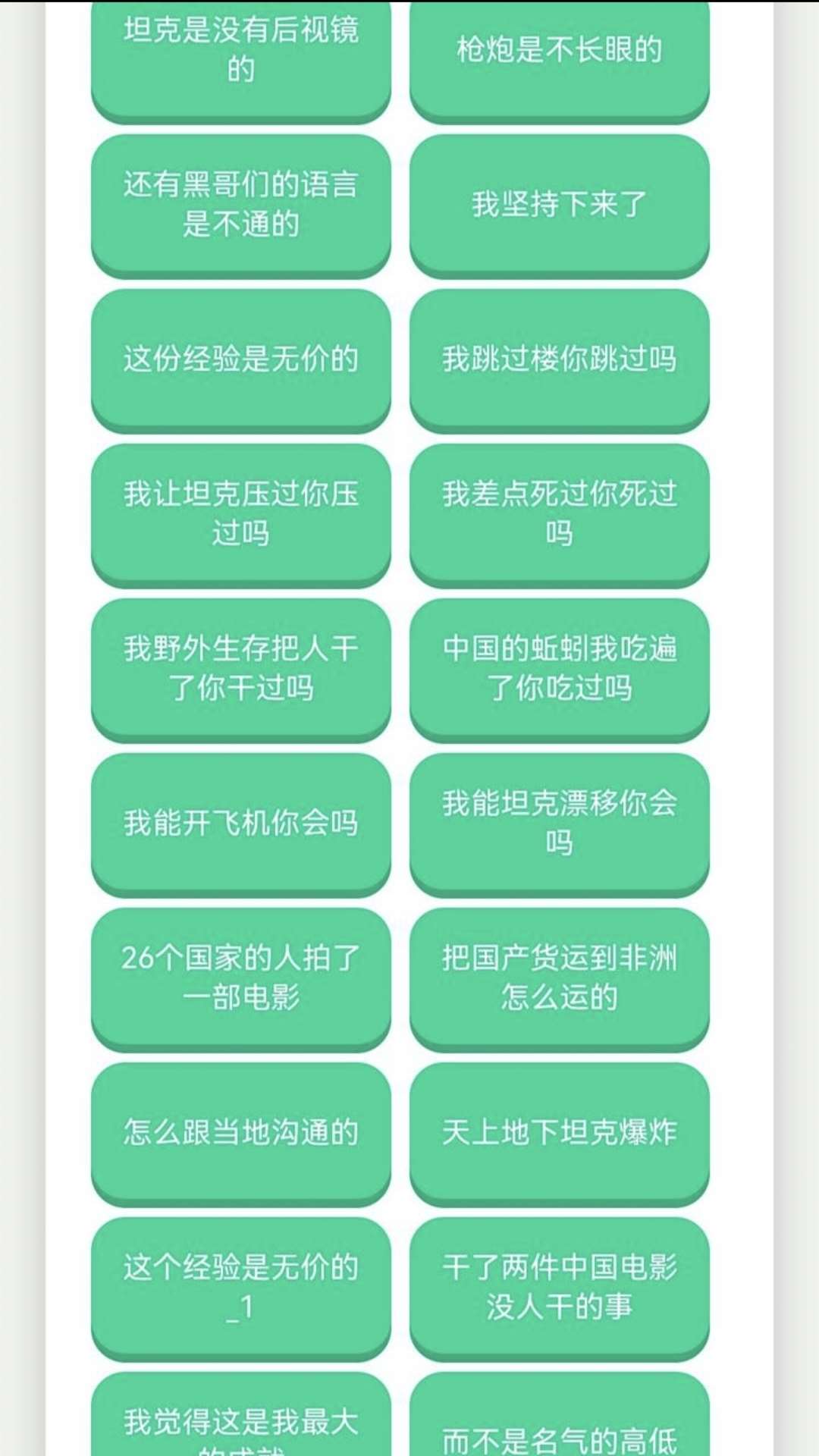This screenshot has height=1456, width=819.
Task: Tap the 我坚持下来了 button
Action: (x=559, y=204)
